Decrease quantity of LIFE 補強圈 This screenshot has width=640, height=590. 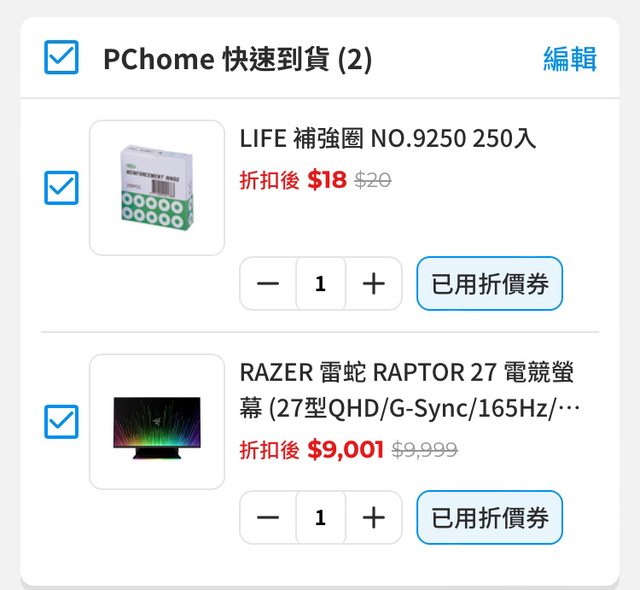point(268,284)
